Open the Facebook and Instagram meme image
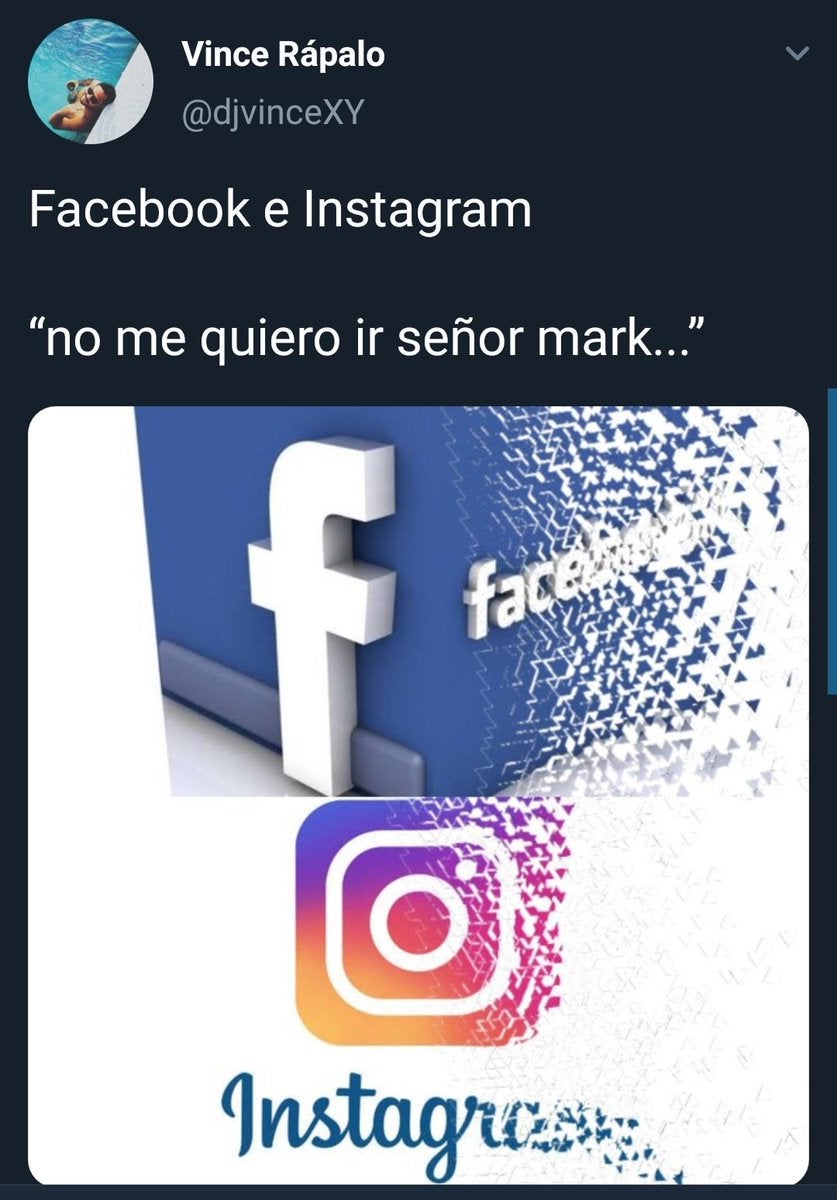Screen dimensions: 837x1200 tap(418, 795)
